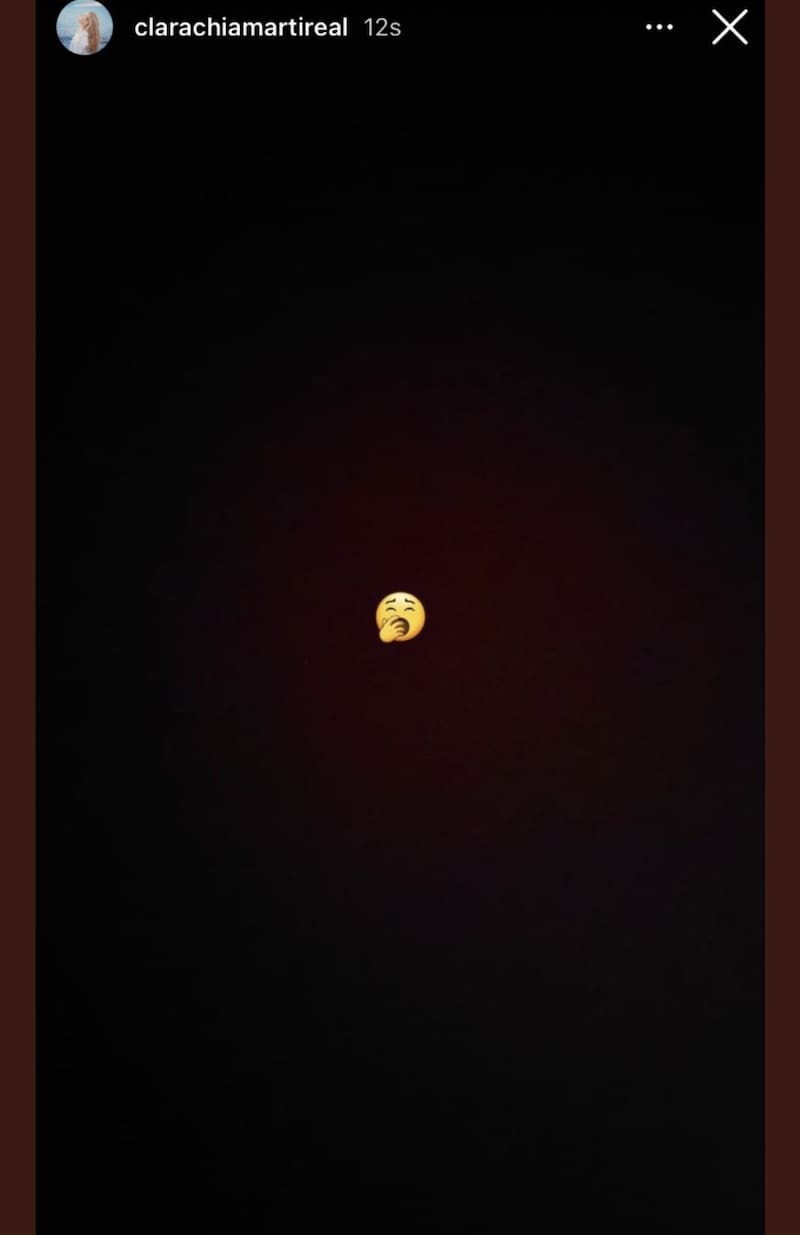Tap the clarachiamartireal username
Image resolution: width=800 pixels, height=1235 pixels.
point(240,27)
